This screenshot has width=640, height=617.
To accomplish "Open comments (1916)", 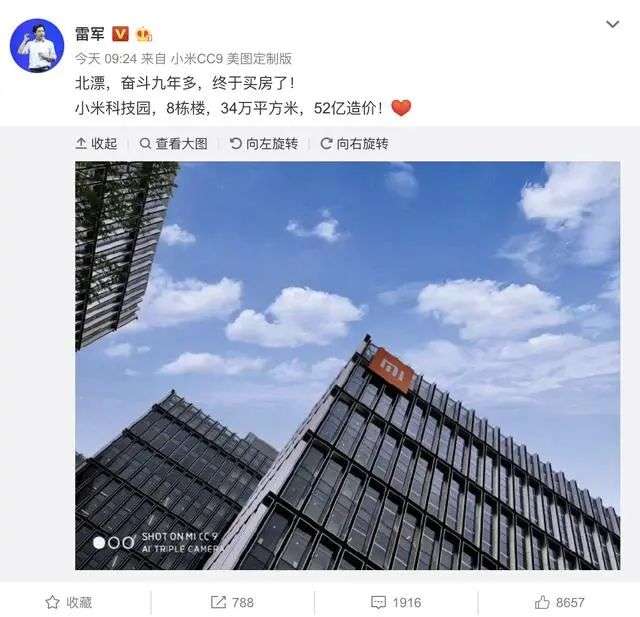I will 396,602.
